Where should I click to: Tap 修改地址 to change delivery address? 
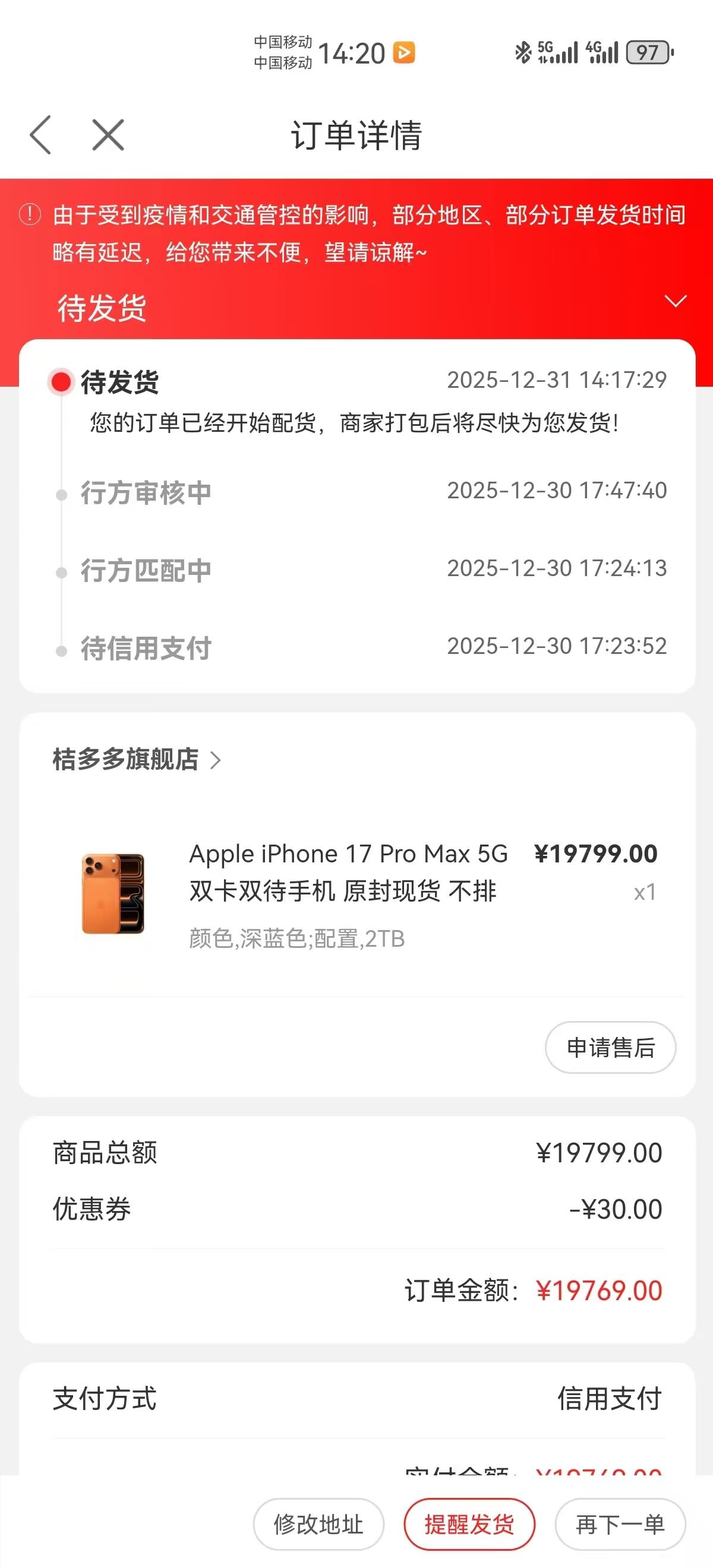[x=318, y=1525]
